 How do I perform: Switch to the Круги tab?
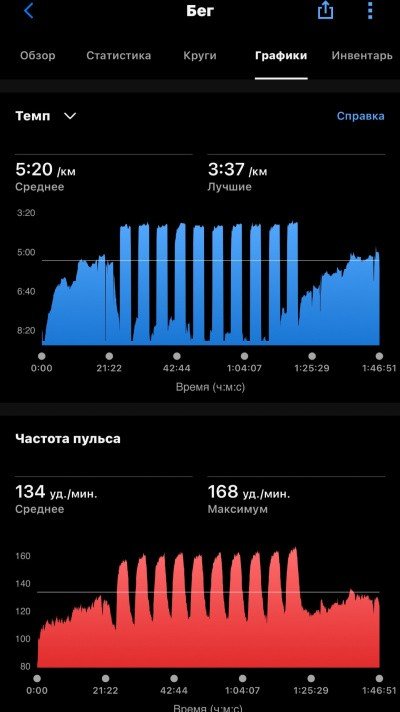200,56
